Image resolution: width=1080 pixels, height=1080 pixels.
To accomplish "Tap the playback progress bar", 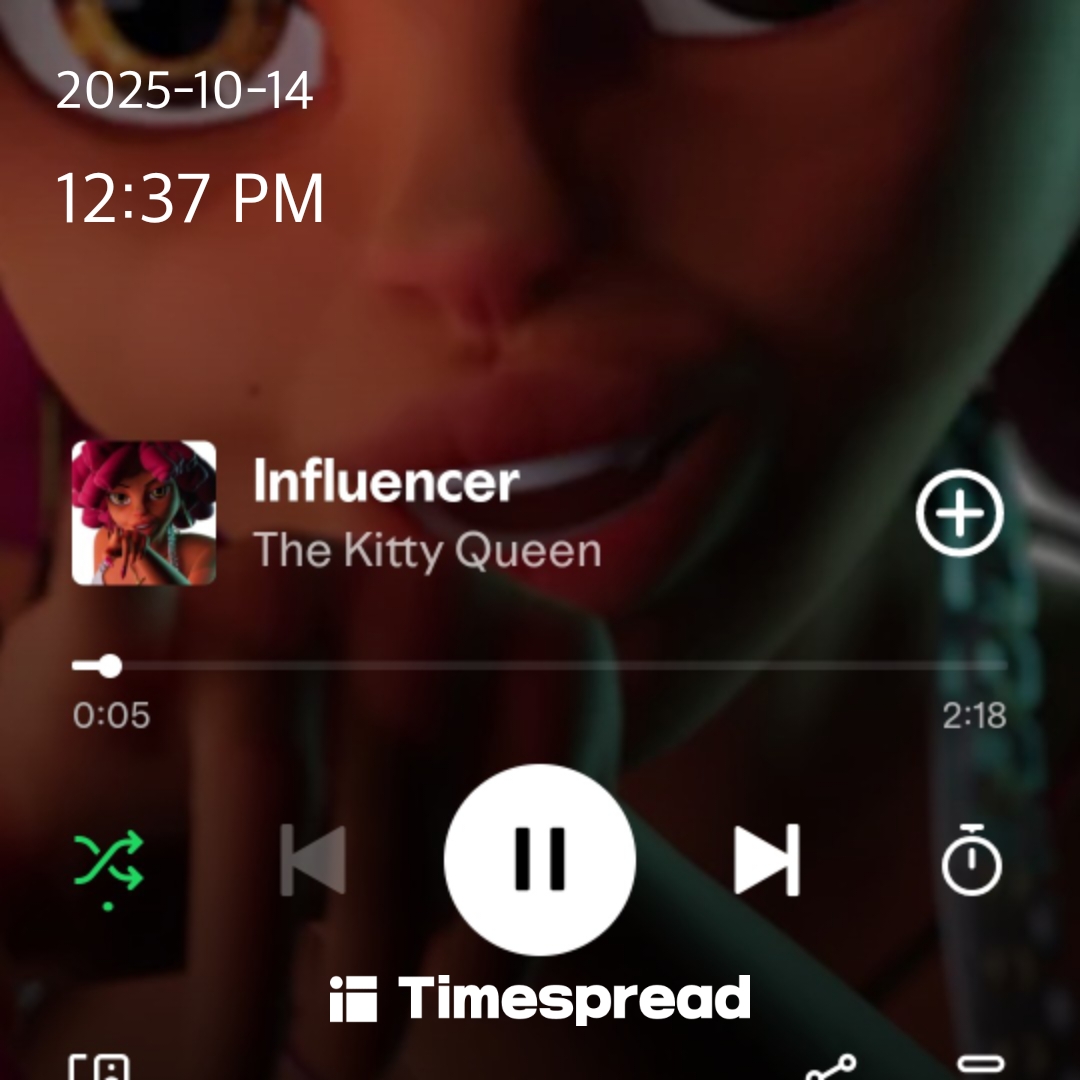I will tap(540, 665).
